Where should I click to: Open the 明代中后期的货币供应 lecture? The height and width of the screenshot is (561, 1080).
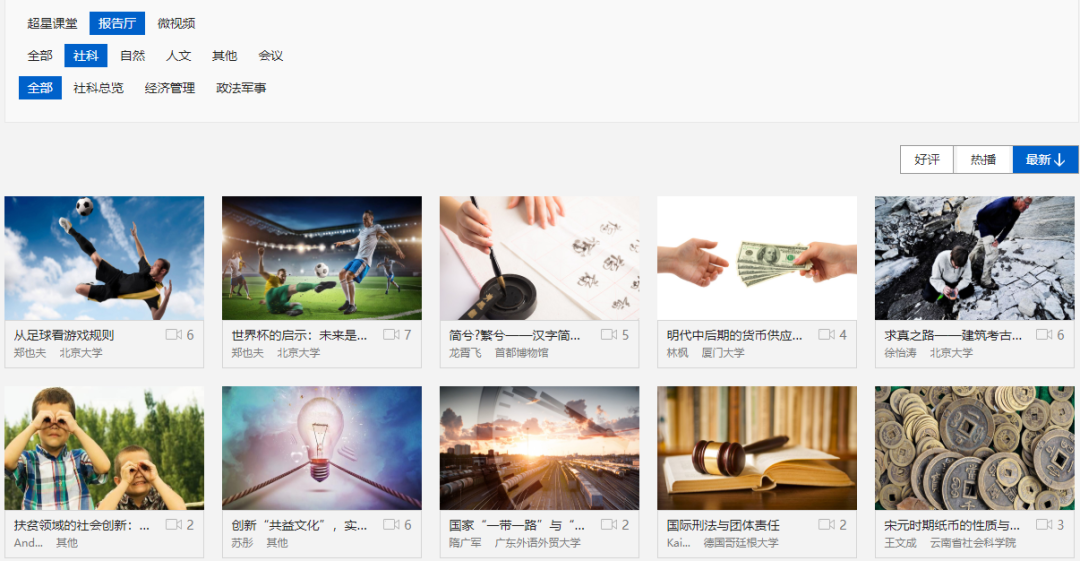757,258
